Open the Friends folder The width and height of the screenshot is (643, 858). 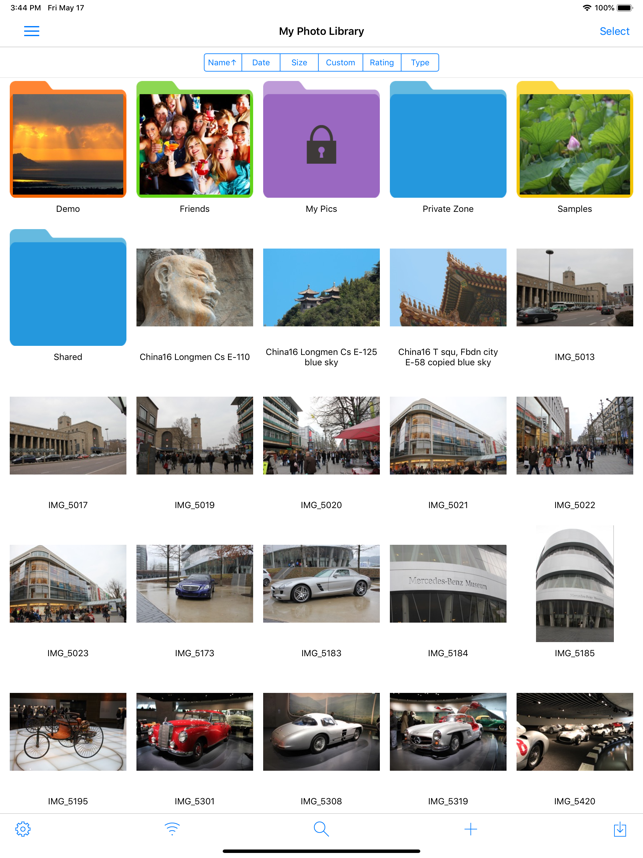pyautogui.click(x=194, y=142)
